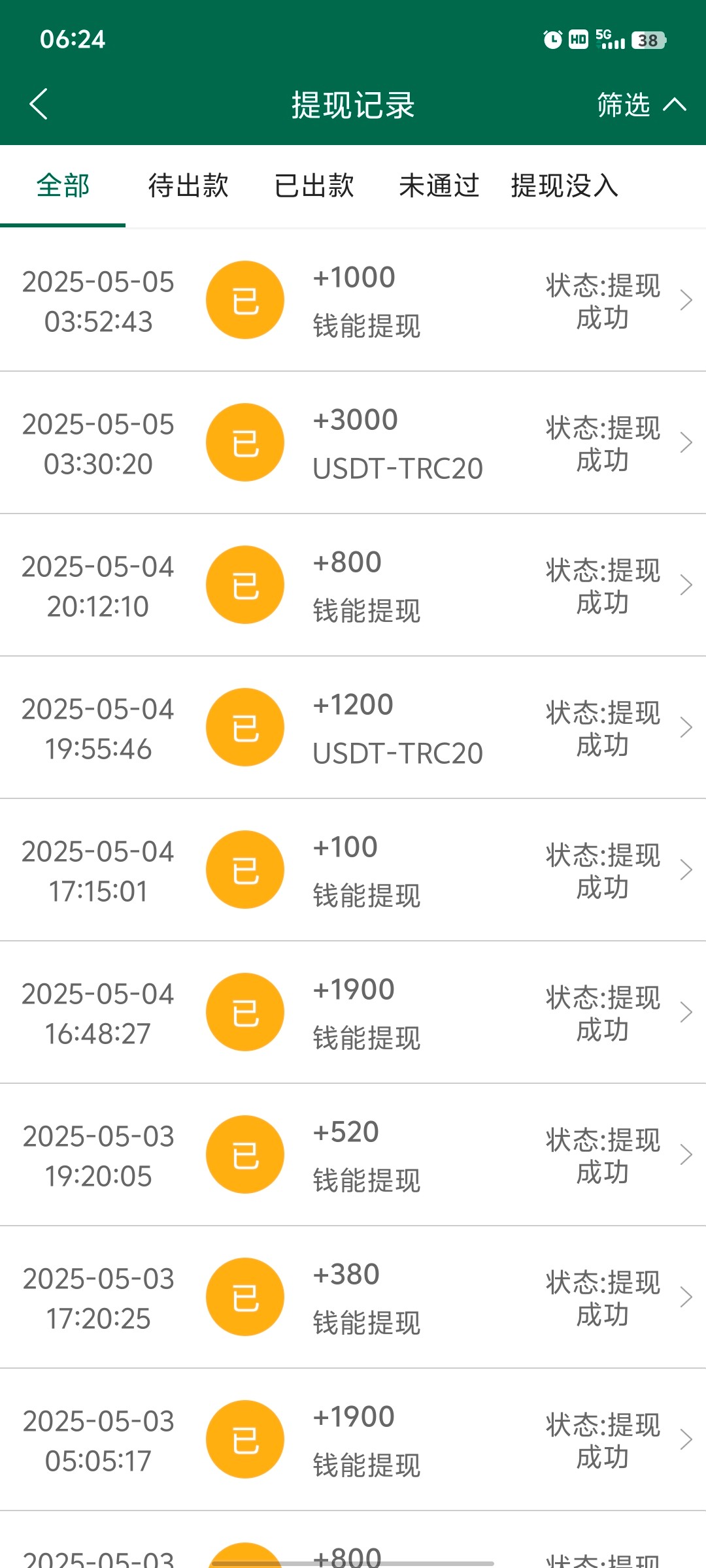Select the 已出款 tab
This screenshot has height=1568, width=706.
(x=314, y=186)
